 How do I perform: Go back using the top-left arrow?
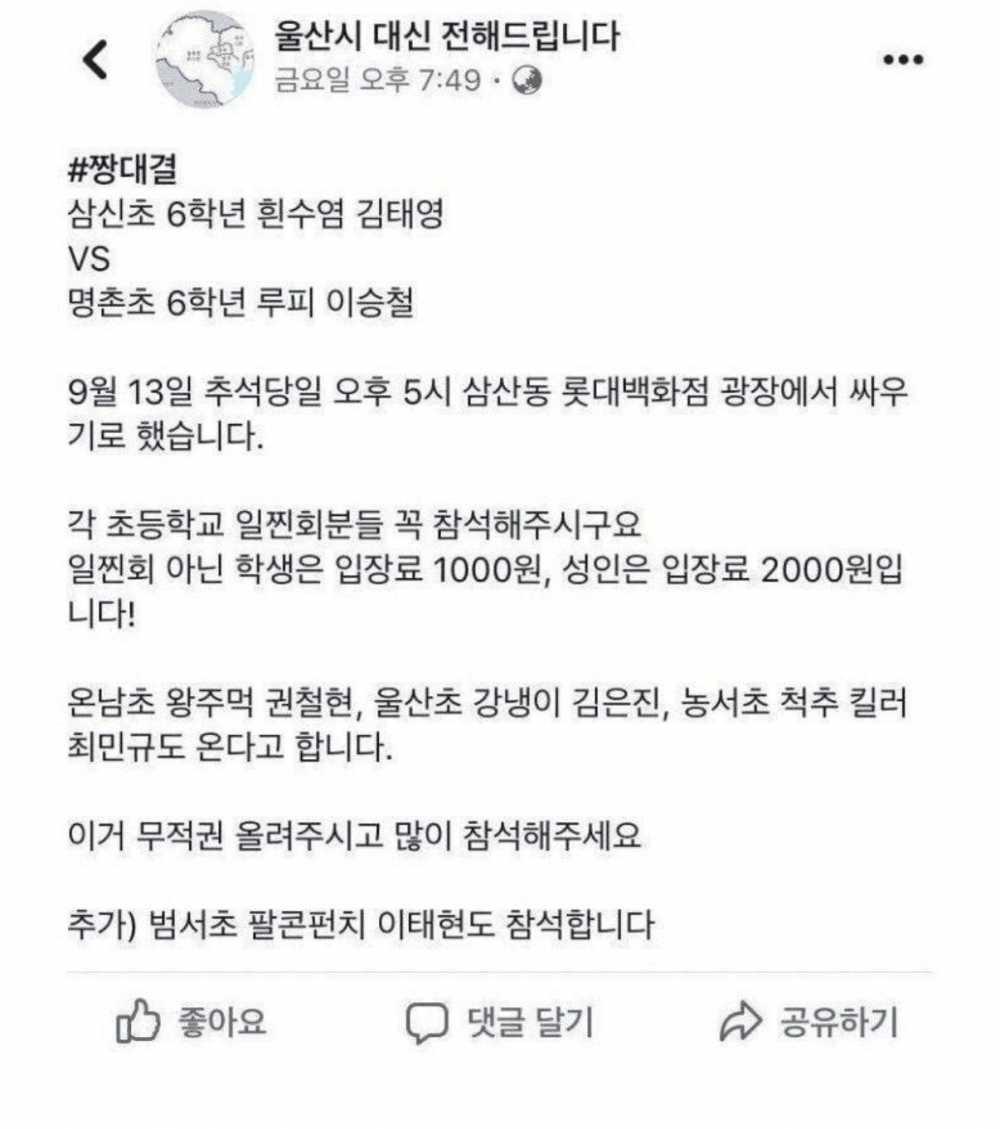click(95, 60)
